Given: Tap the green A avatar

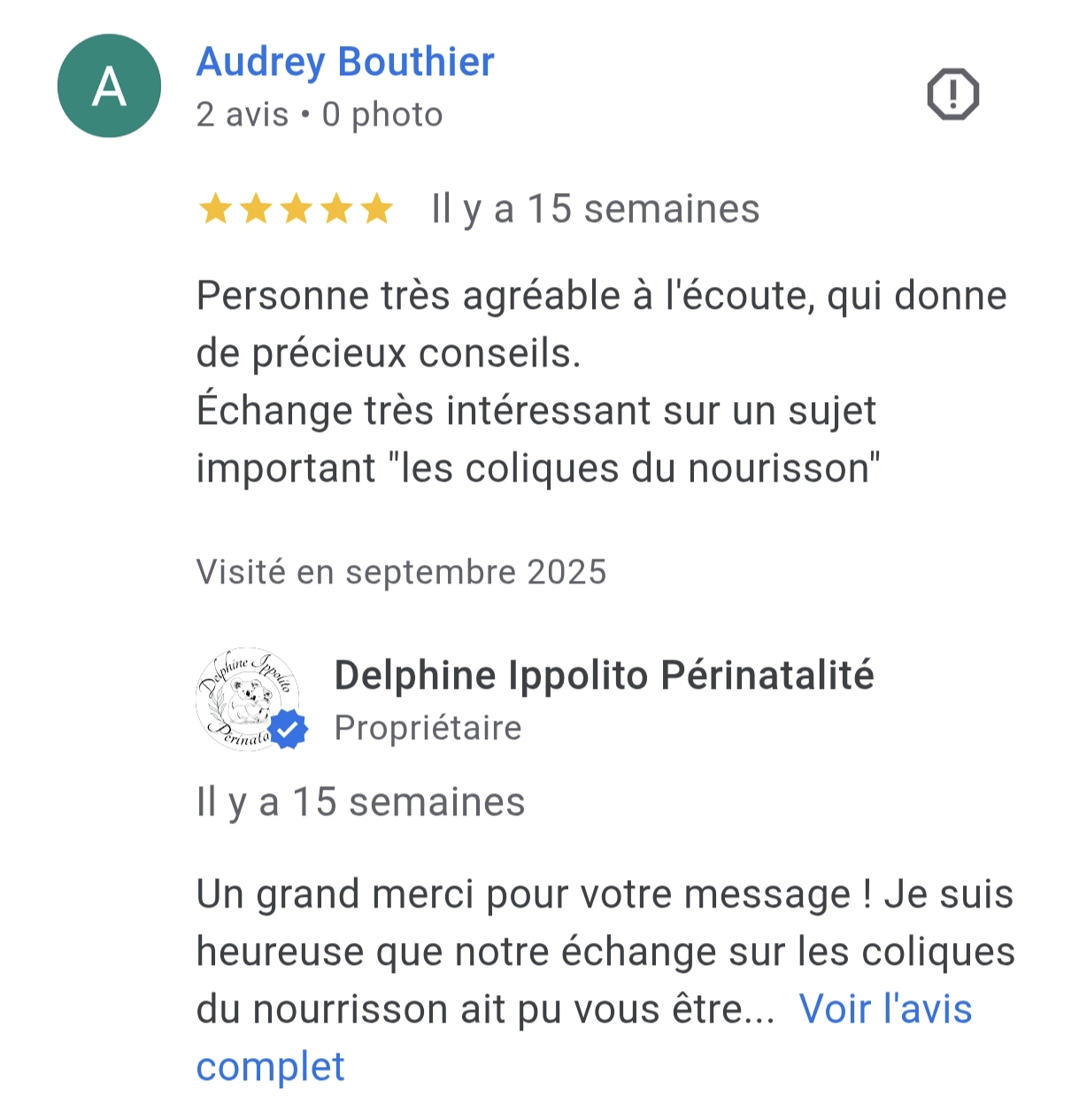Looking at the screenshot, I should coord(109,87).
